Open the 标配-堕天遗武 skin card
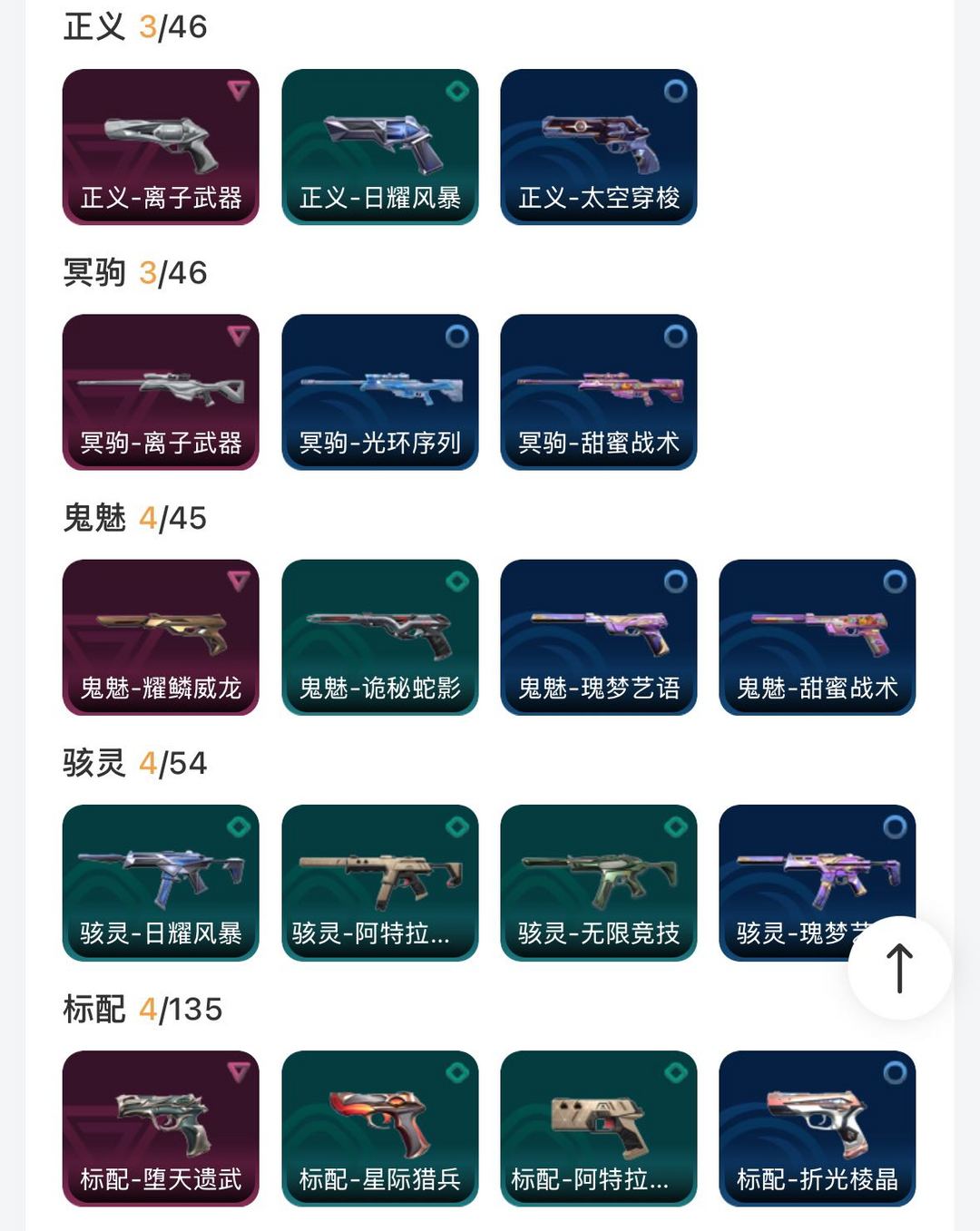Image resolution: width=980 pixels, height=1231 pixels. point(161,1128)
